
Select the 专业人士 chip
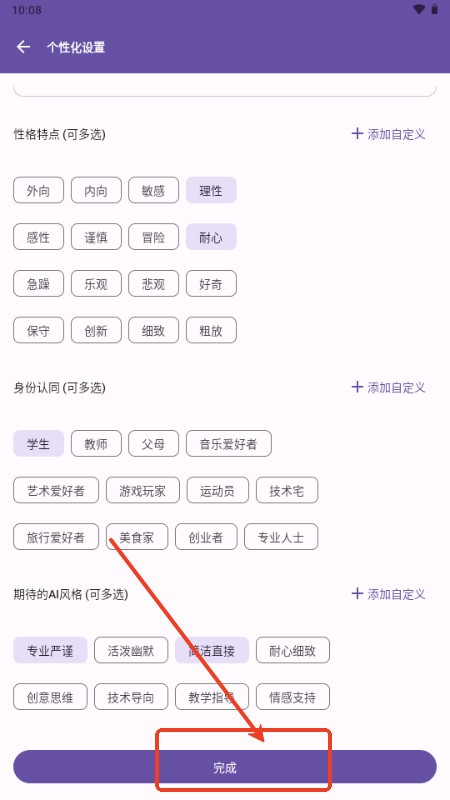pos(281,537)
